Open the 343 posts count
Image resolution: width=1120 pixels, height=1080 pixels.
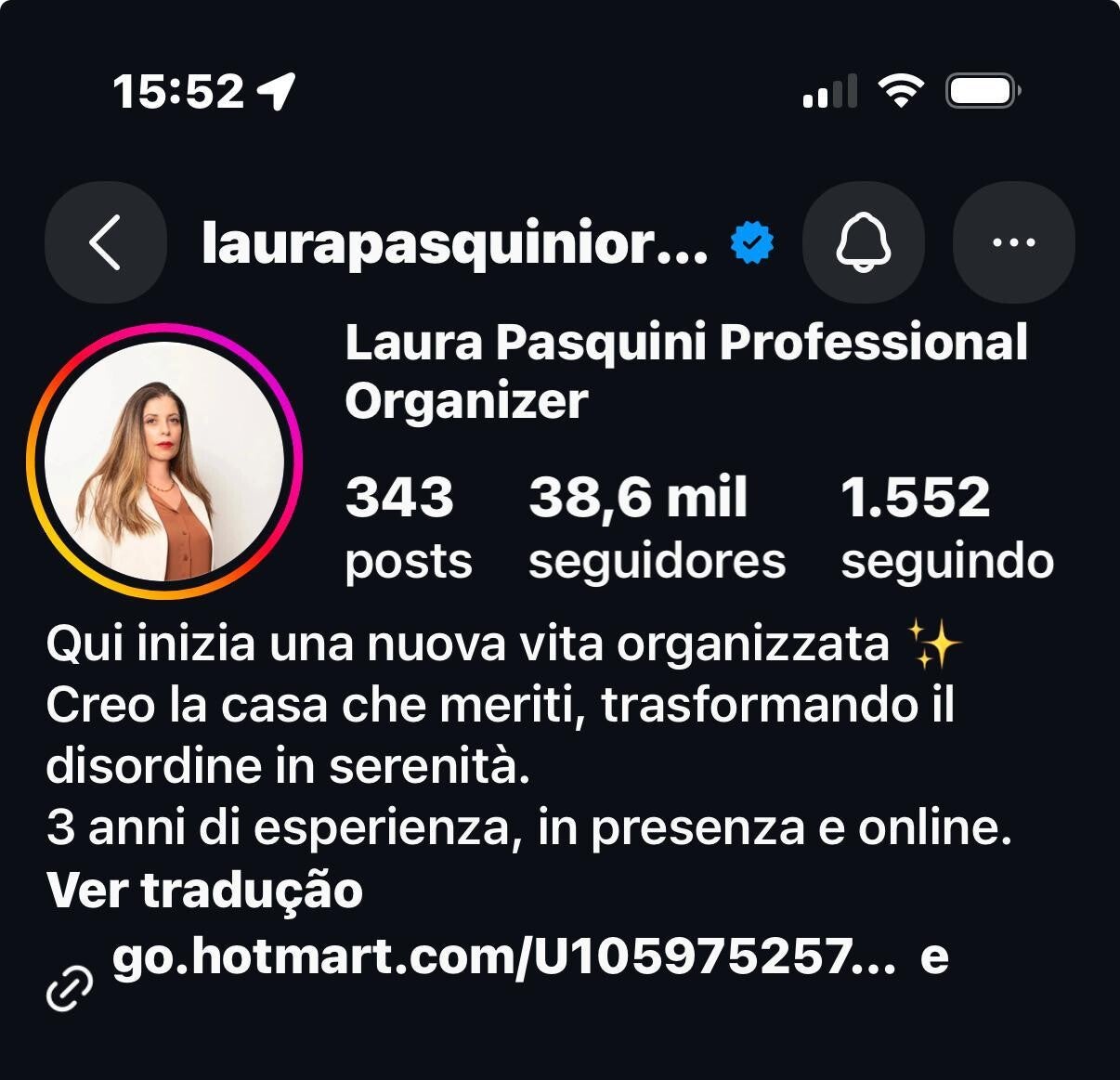pyautogui.click(x=408, y=527)
